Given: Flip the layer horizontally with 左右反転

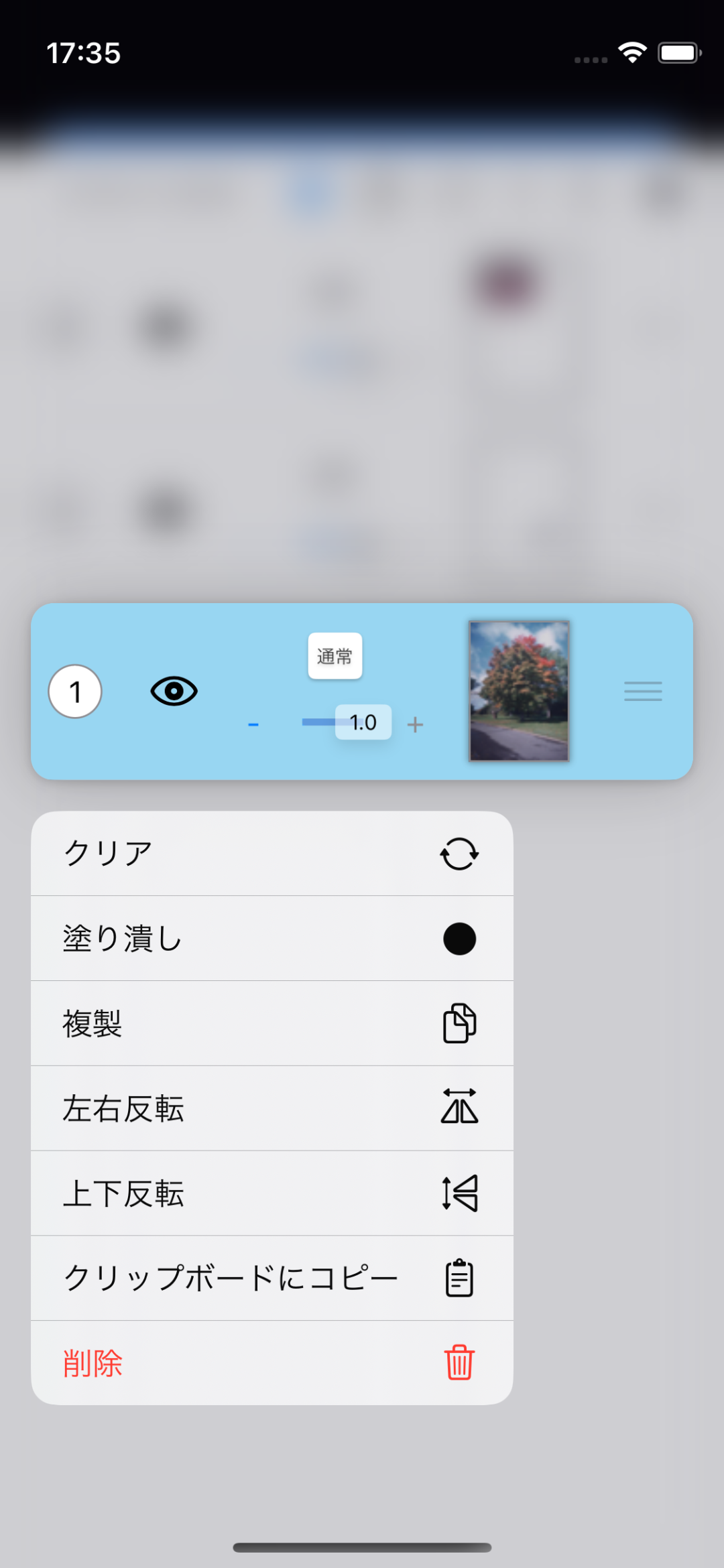Looking at the screenshot, I should point(271,1108).
